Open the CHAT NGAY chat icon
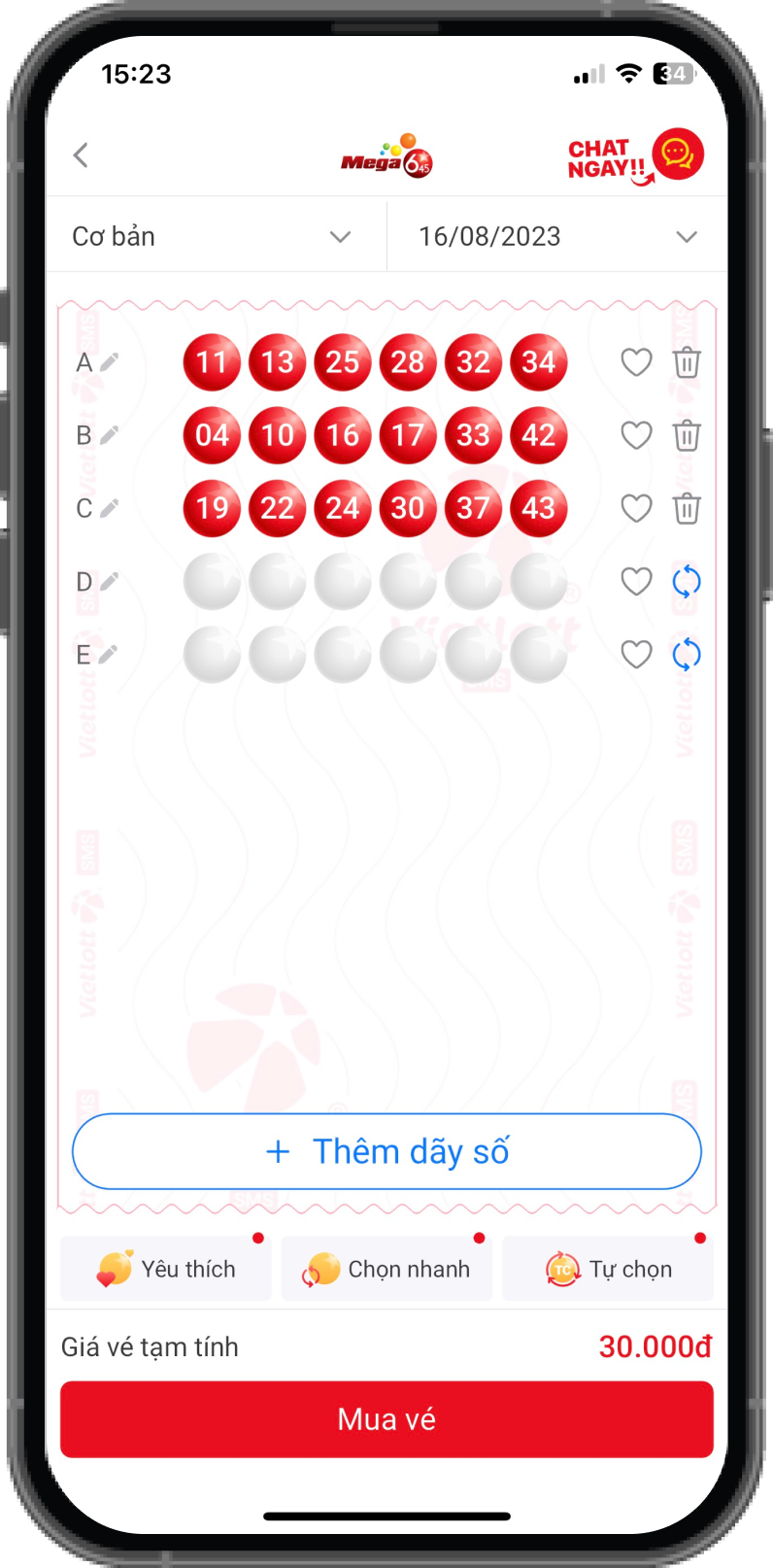773x1568 pixels. click(x=677, y=154)
